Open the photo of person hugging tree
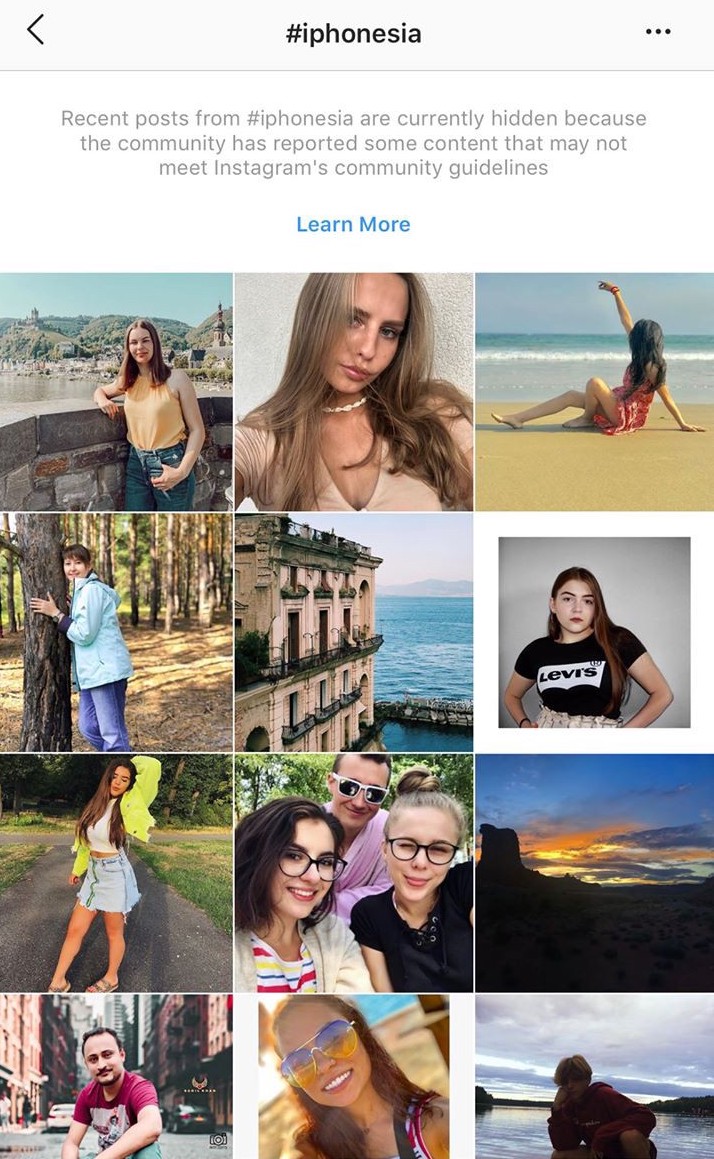 [116, 633]
